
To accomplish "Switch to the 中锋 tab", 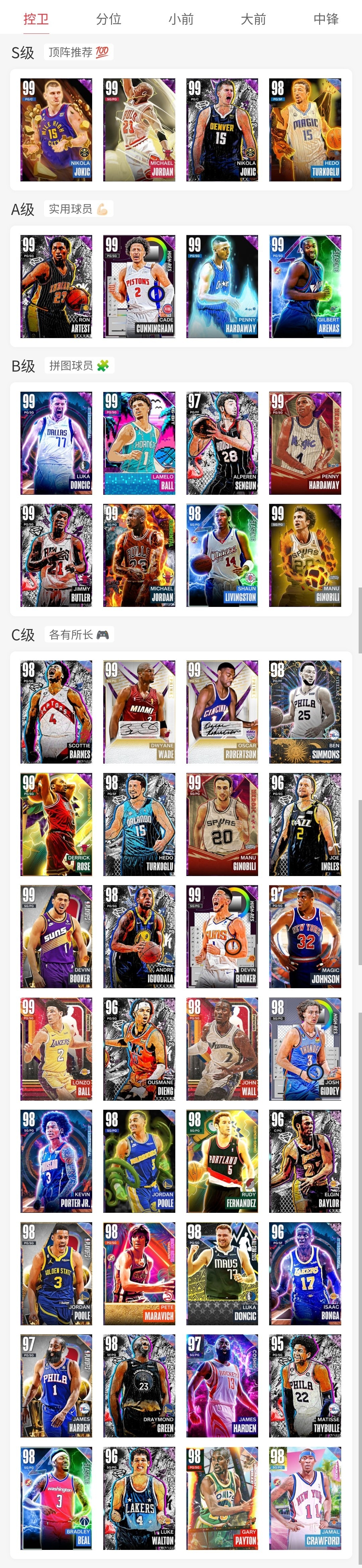I will (x=326, y=19).
